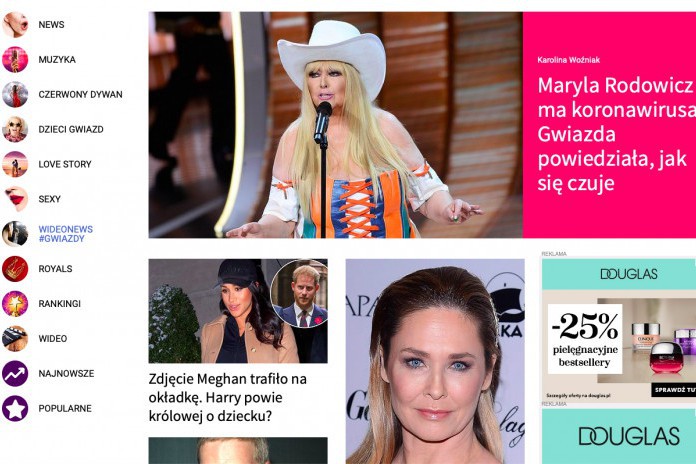This screenshot has height=464, width=696.
Task: Show Najnowsze articles
Action: pyautogui.click(x=66, y=374)
